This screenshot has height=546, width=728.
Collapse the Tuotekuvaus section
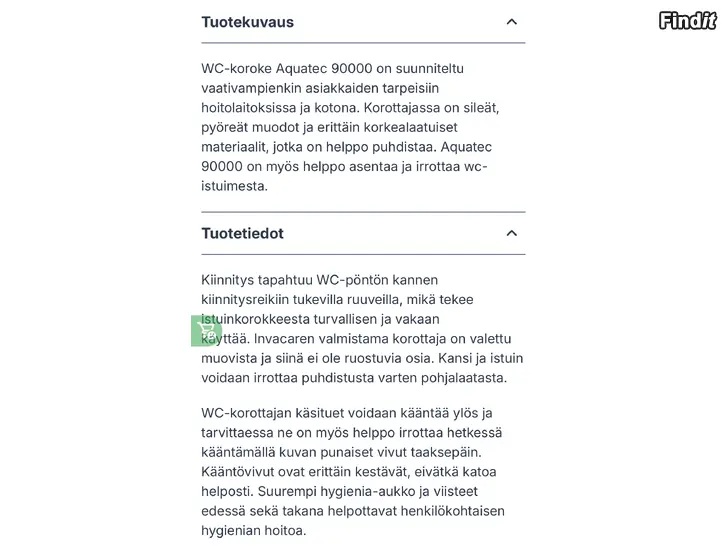(x=511, y=22)
